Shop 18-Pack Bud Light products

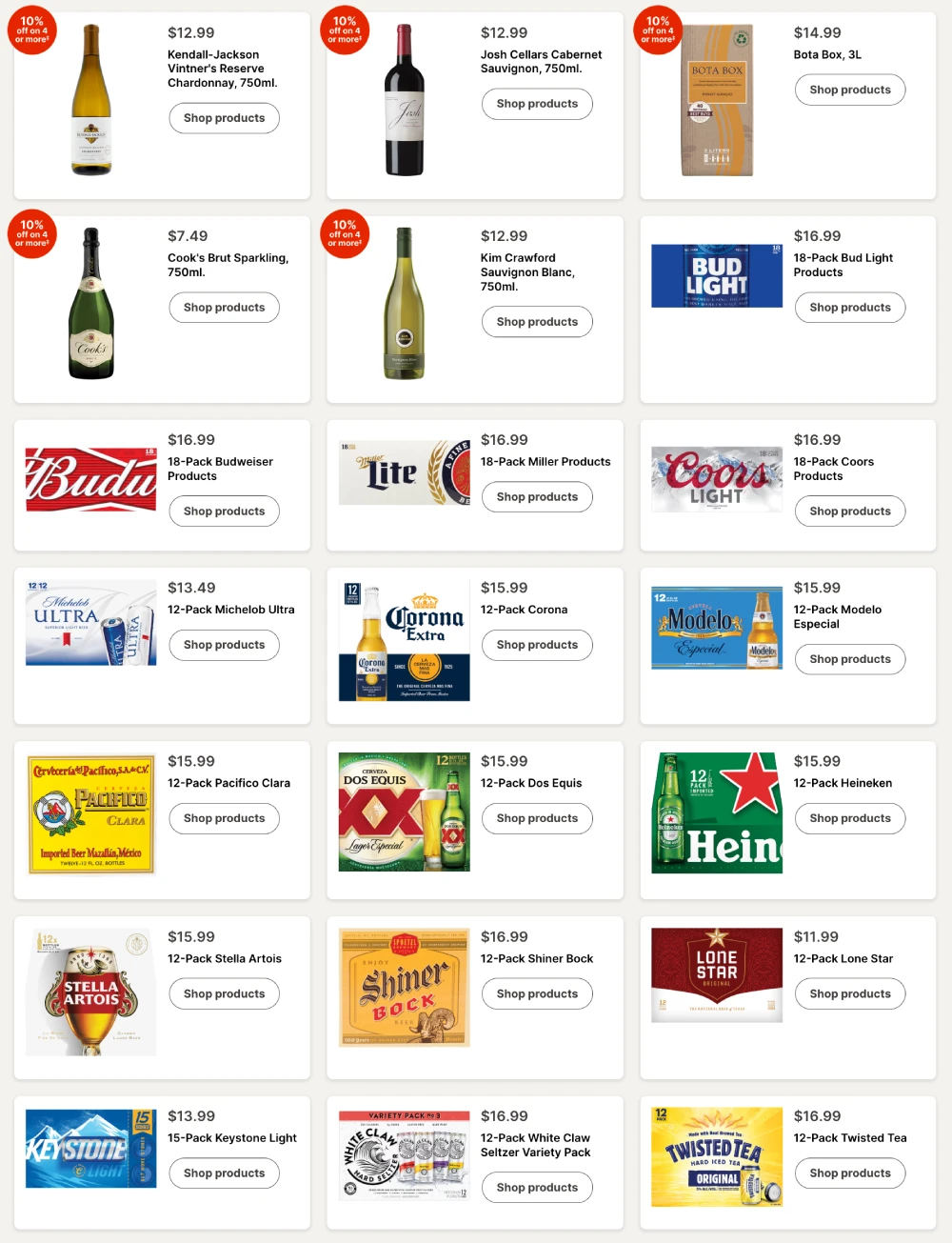pyautogui.click(x=849, y=308)
